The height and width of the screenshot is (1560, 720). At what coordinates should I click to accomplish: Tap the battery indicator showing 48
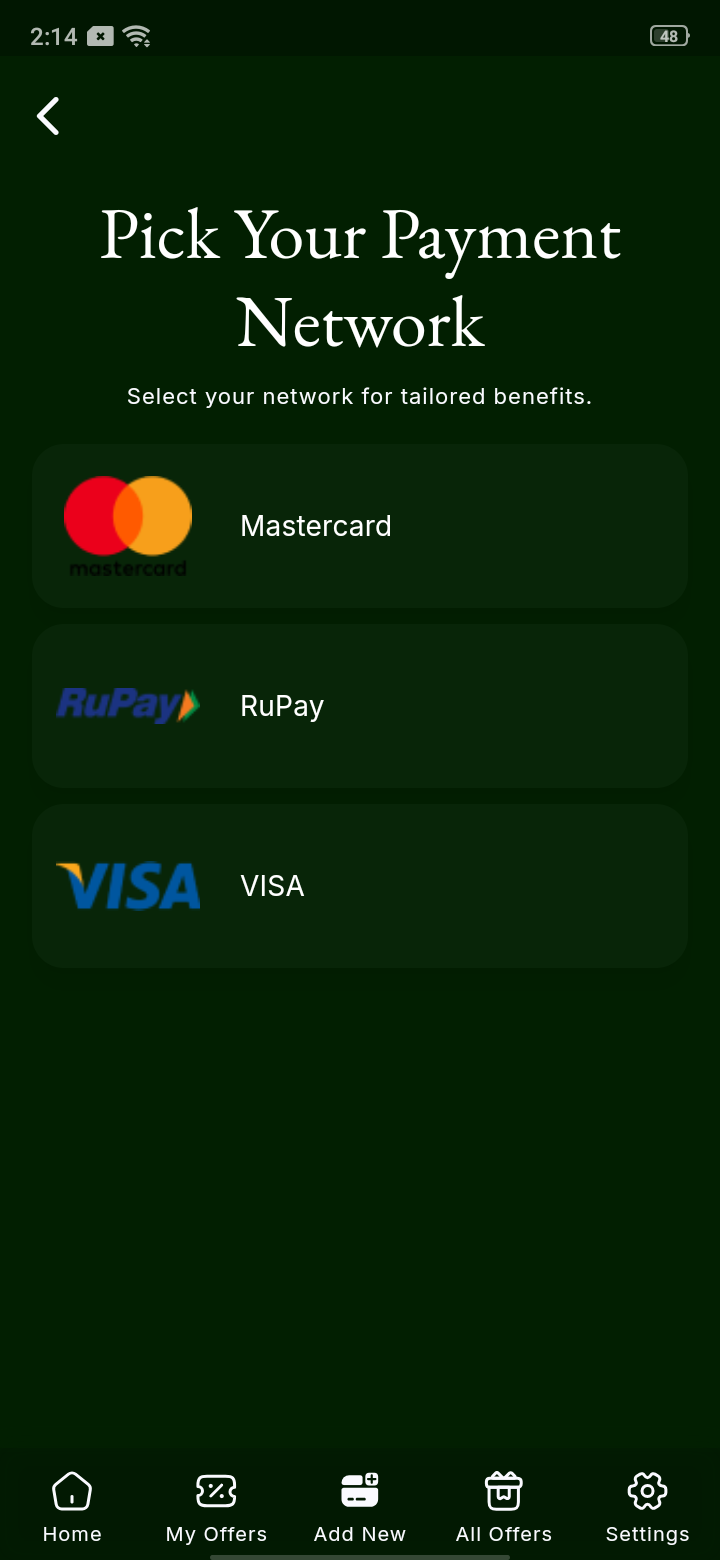668,36
